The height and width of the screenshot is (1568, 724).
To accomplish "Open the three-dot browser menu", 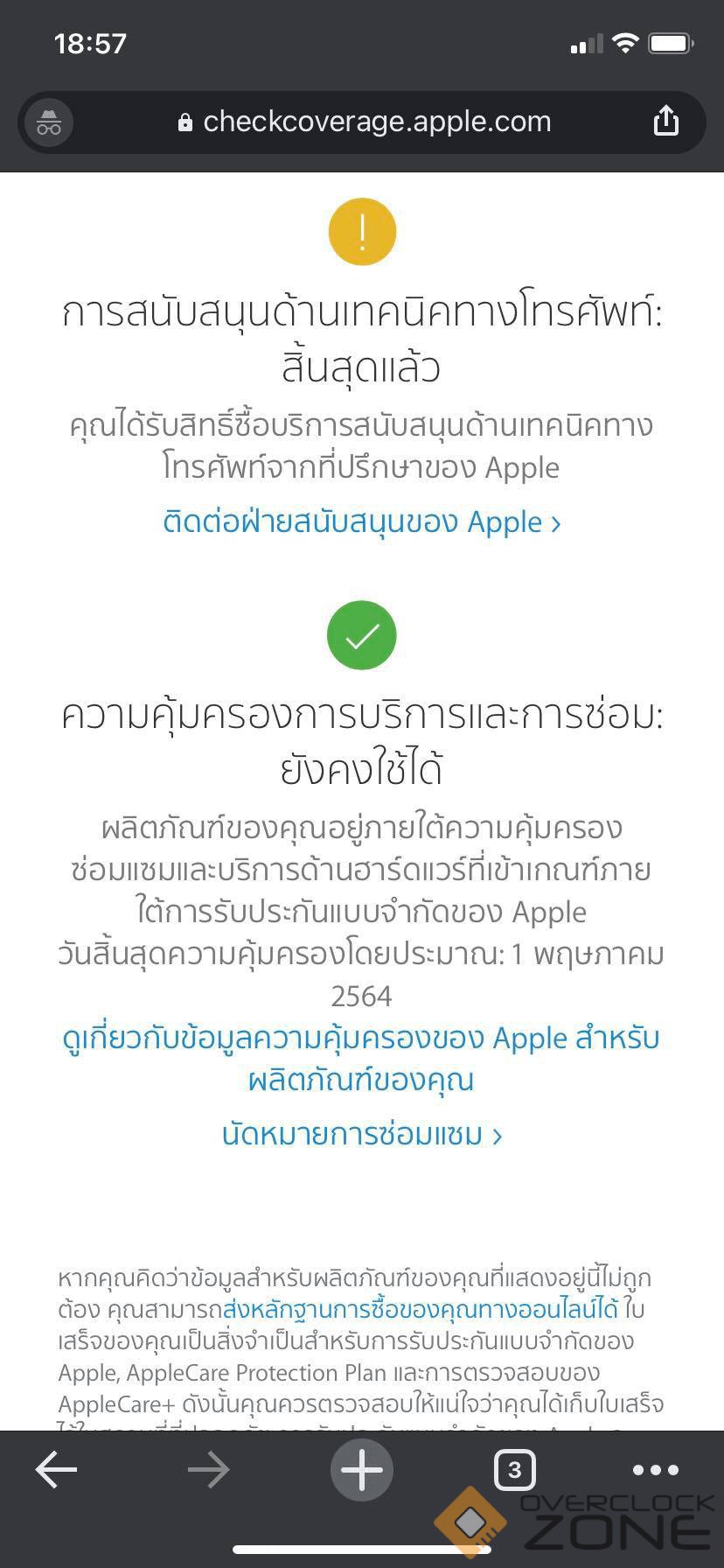I will tap(655, 1471).
